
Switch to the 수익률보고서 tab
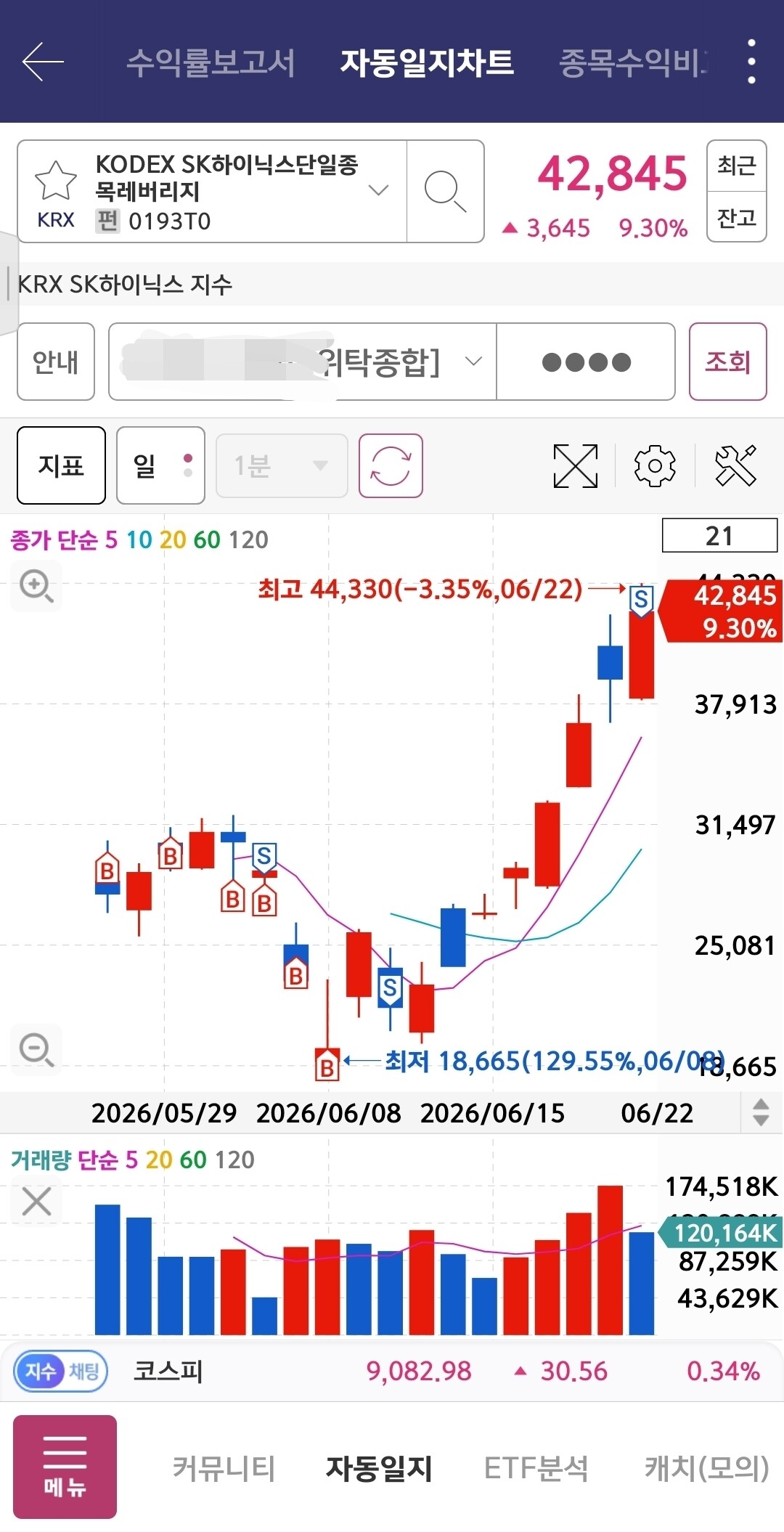211,62
